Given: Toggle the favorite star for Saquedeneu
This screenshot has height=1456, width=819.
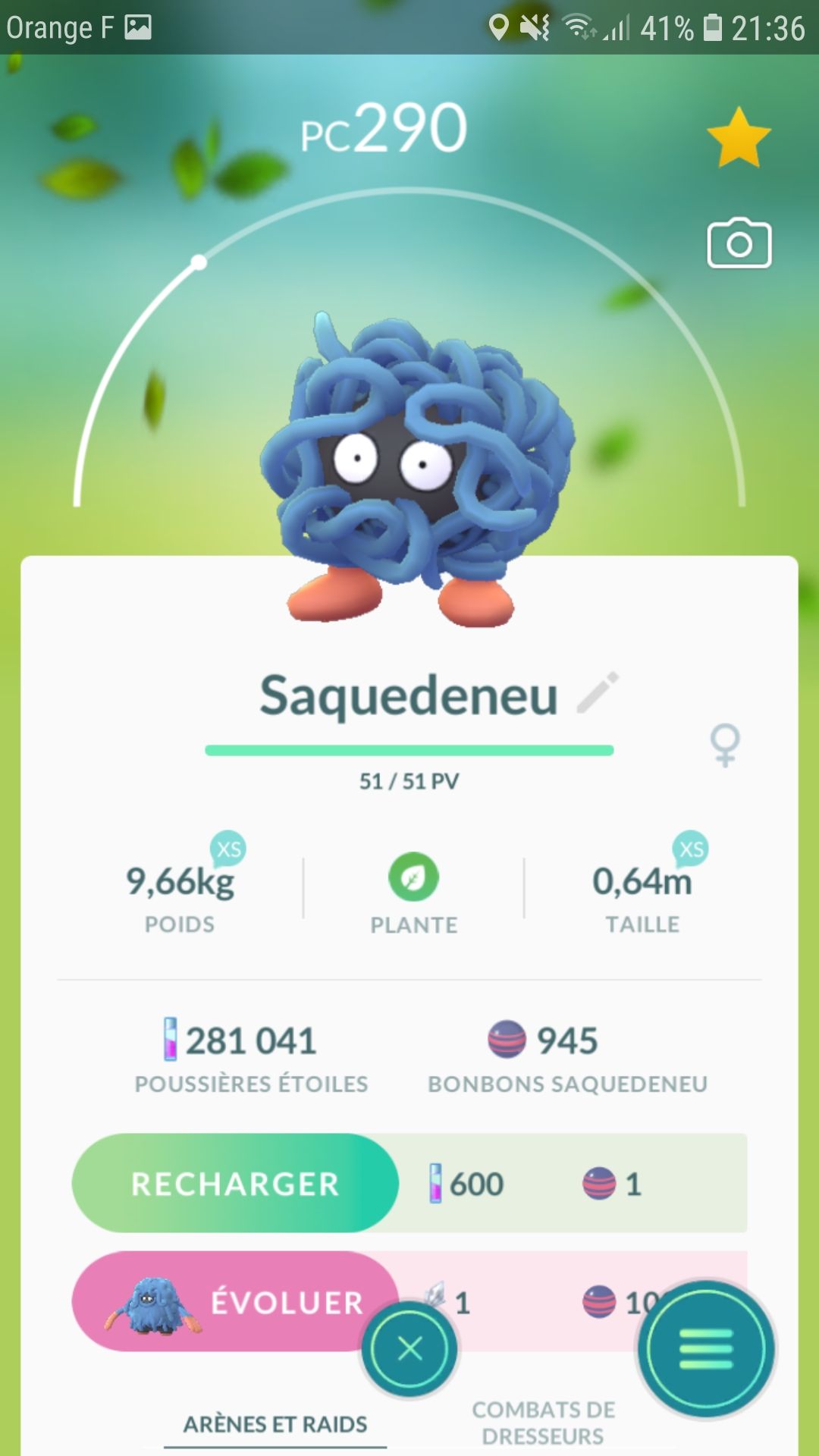Looking at the screenshot, I should [739, 137].
